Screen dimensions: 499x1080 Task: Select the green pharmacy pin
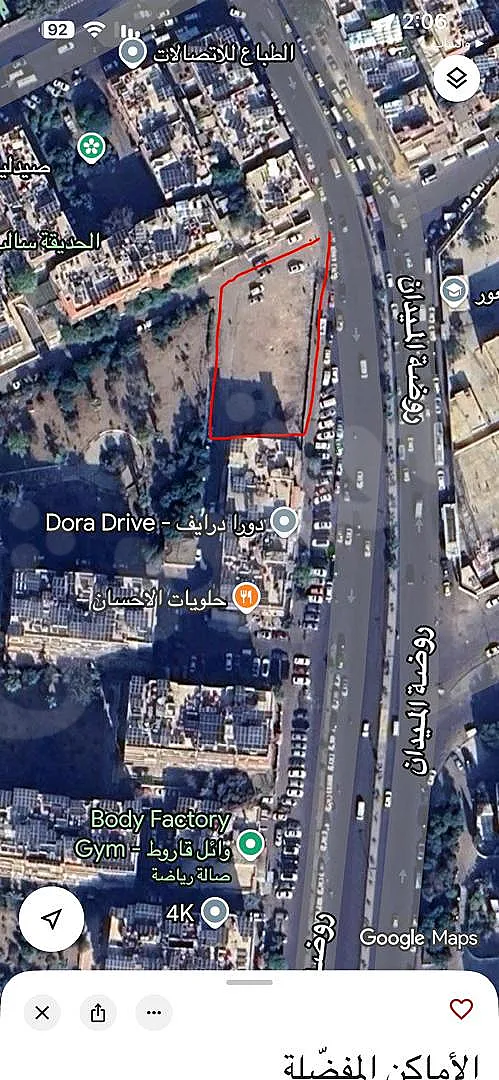coord(90,147)
